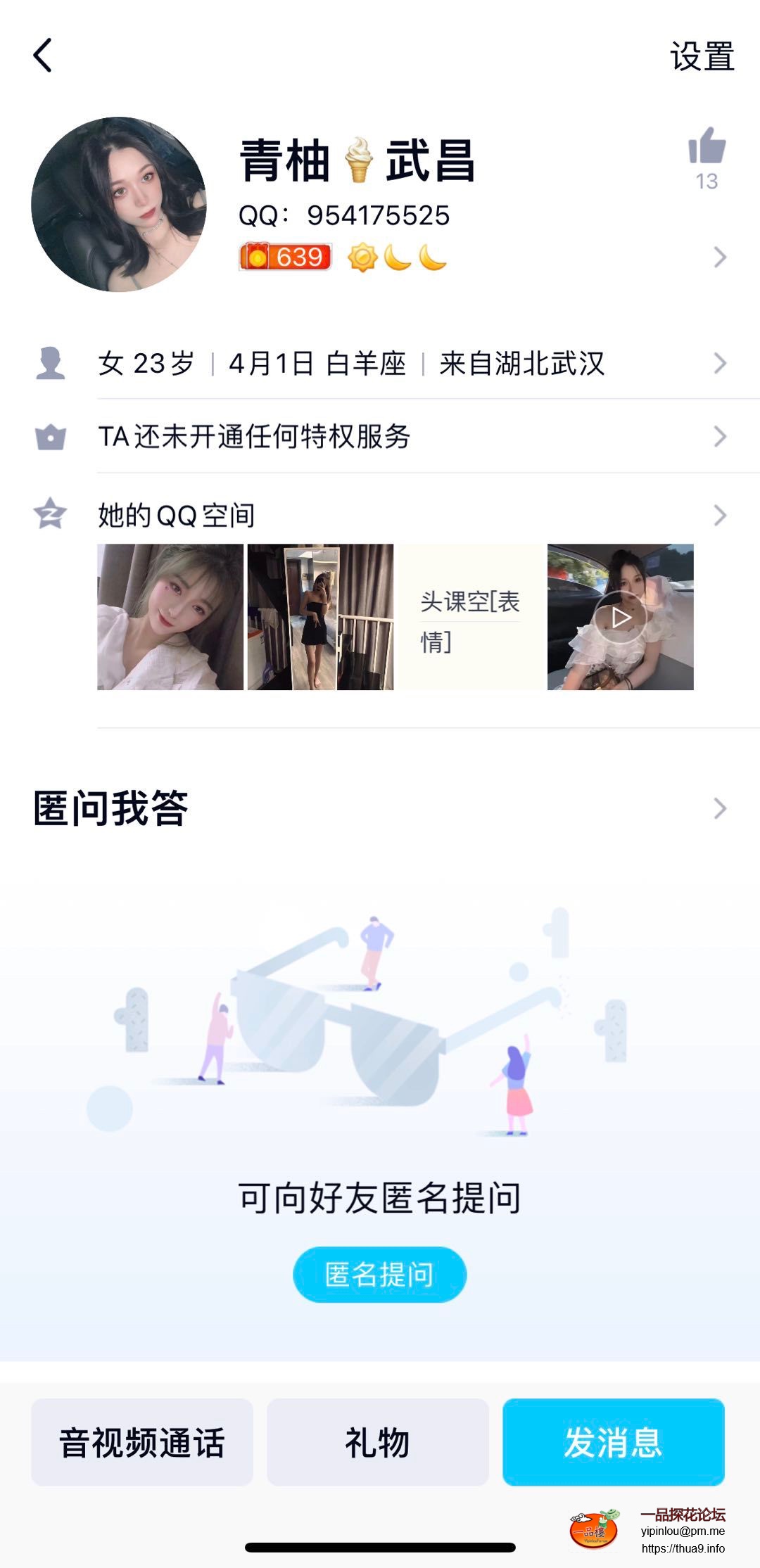Play the video in QQ空间
The image size is (760, 1568).
pos(621,617)
